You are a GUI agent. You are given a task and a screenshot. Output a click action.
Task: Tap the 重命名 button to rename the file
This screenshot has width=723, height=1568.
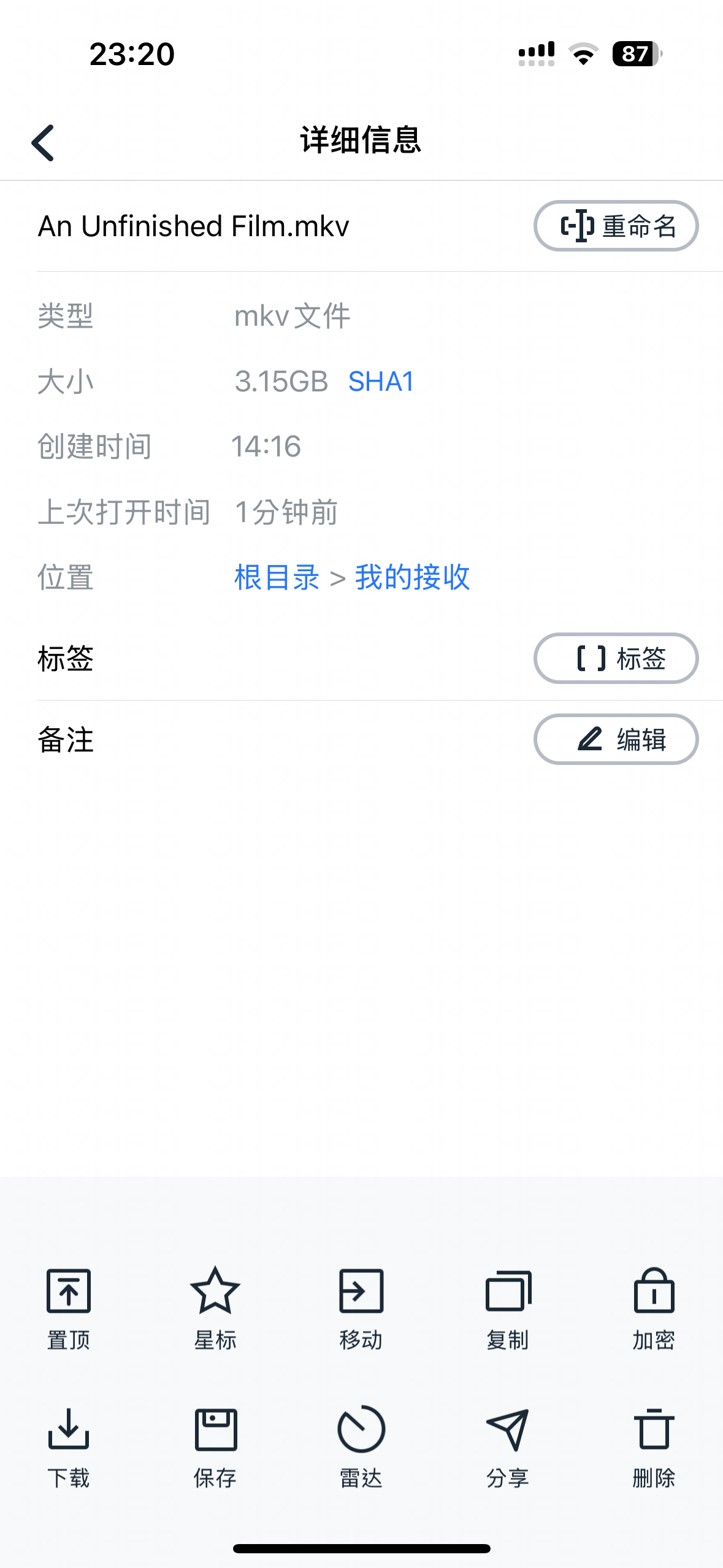tap(616, 226)
